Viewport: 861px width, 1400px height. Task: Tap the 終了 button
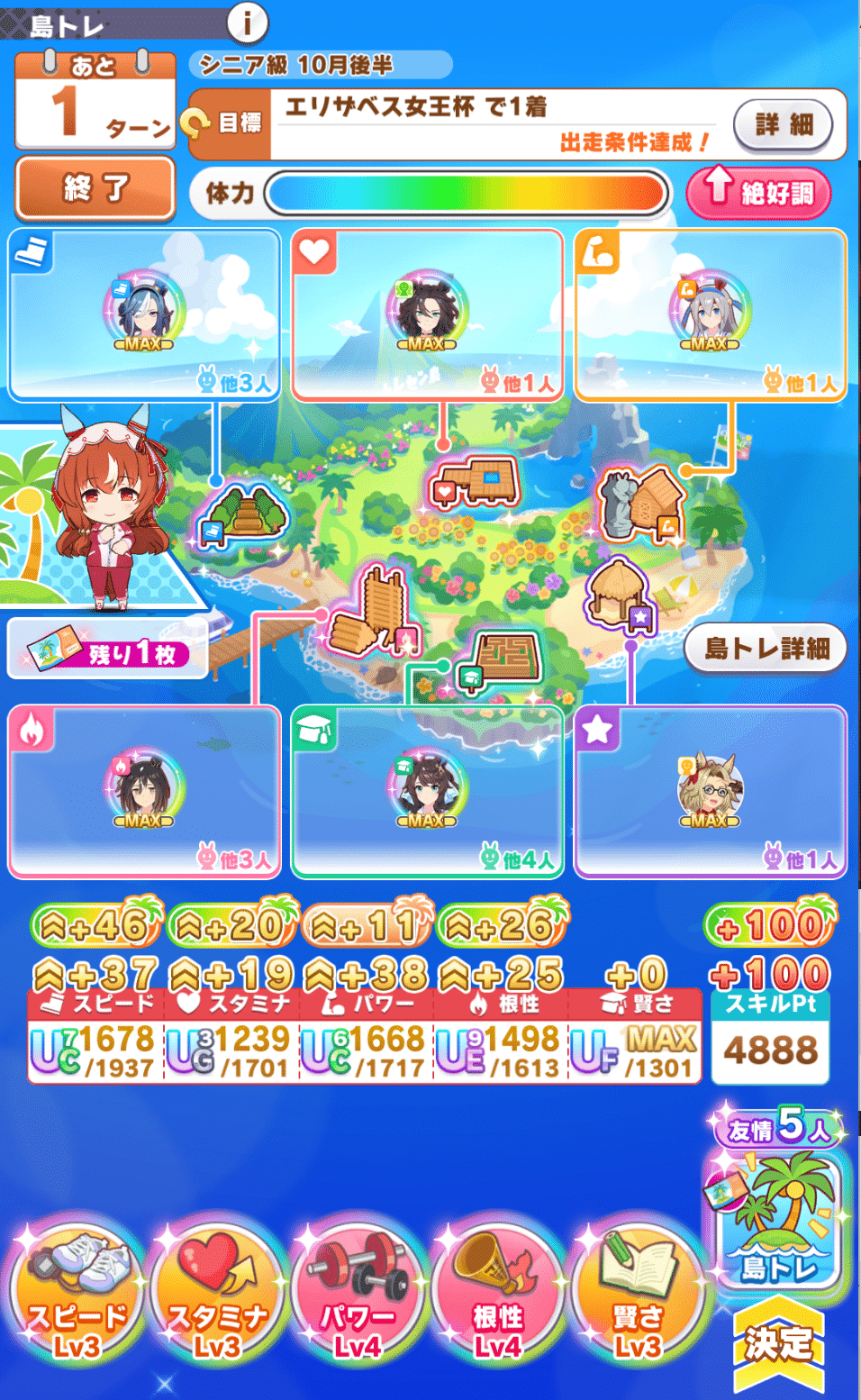click(x=95, y=188)
